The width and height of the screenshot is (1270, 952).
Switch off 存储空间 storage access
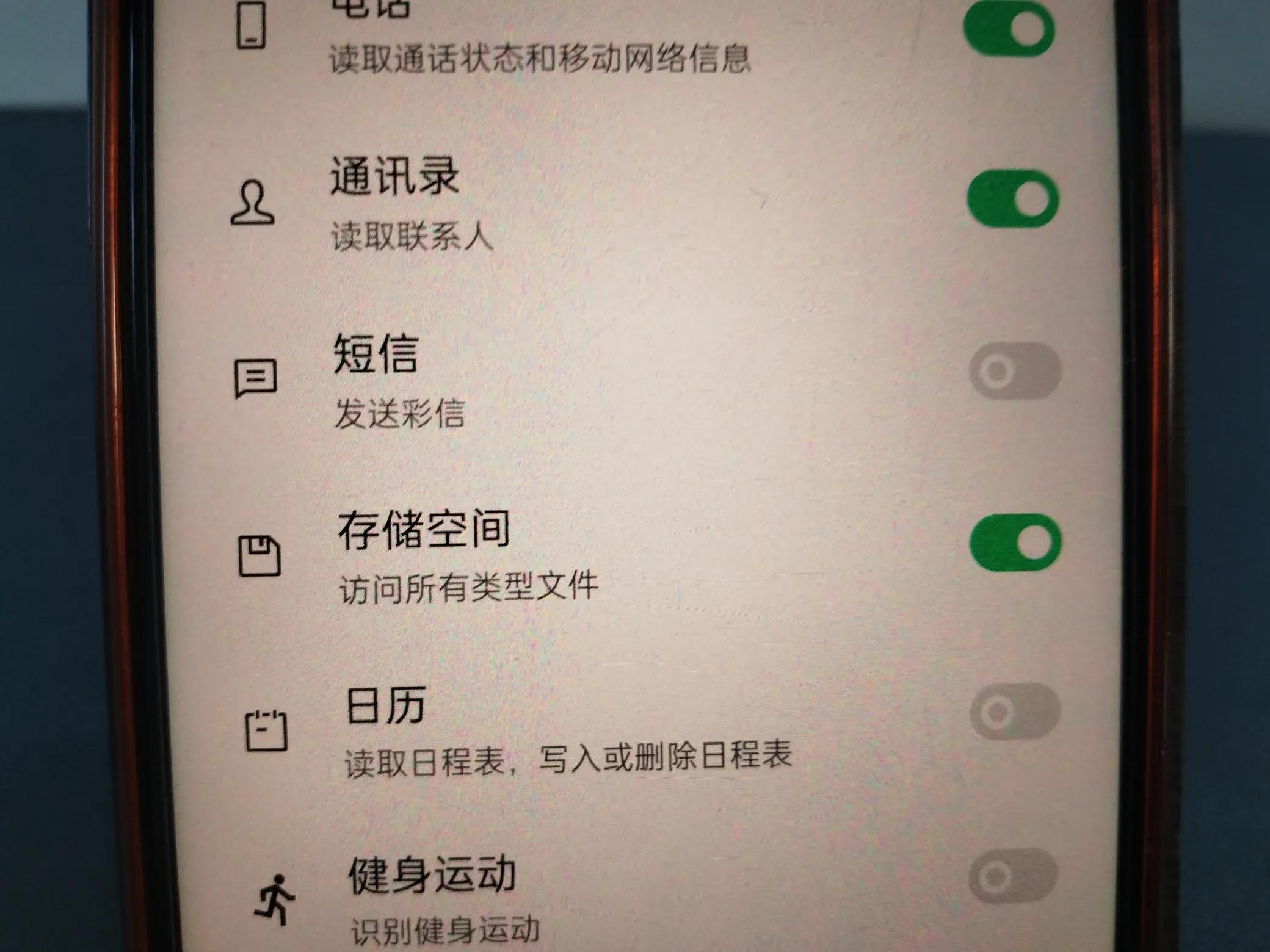point(1016,543)
